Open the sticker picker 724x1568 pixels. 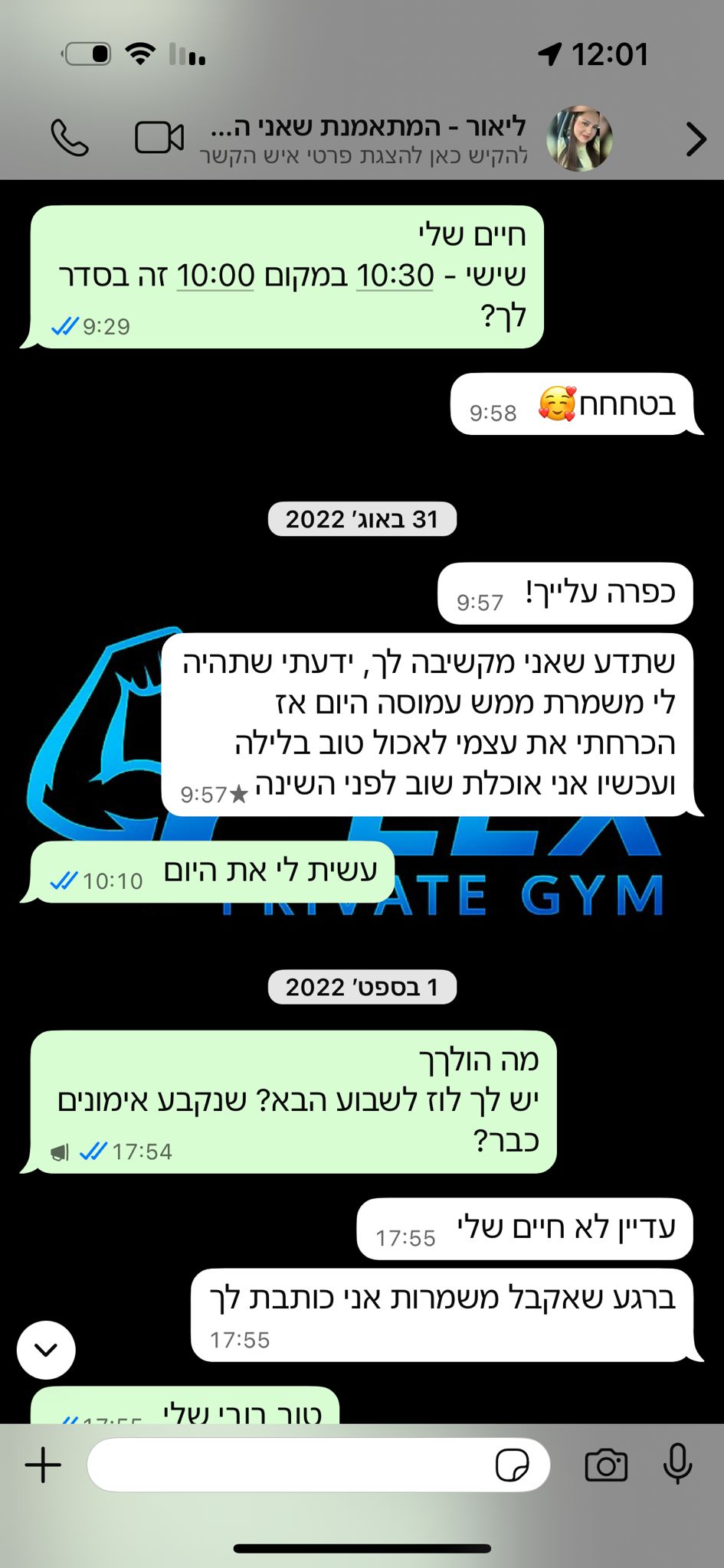(512, 1465)
